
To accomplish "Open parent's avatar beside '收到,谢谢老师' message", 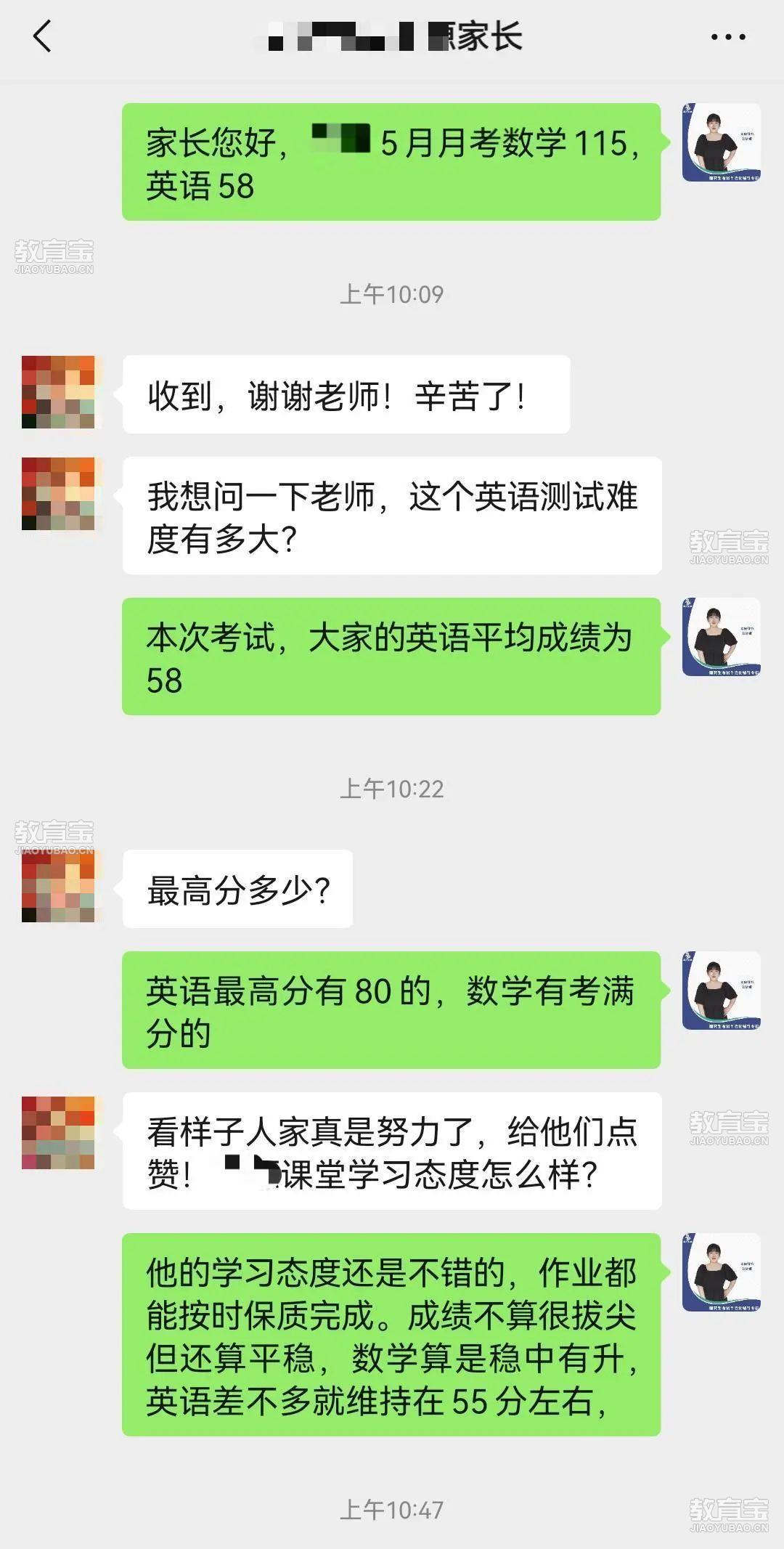I will (x=58, y=392).
